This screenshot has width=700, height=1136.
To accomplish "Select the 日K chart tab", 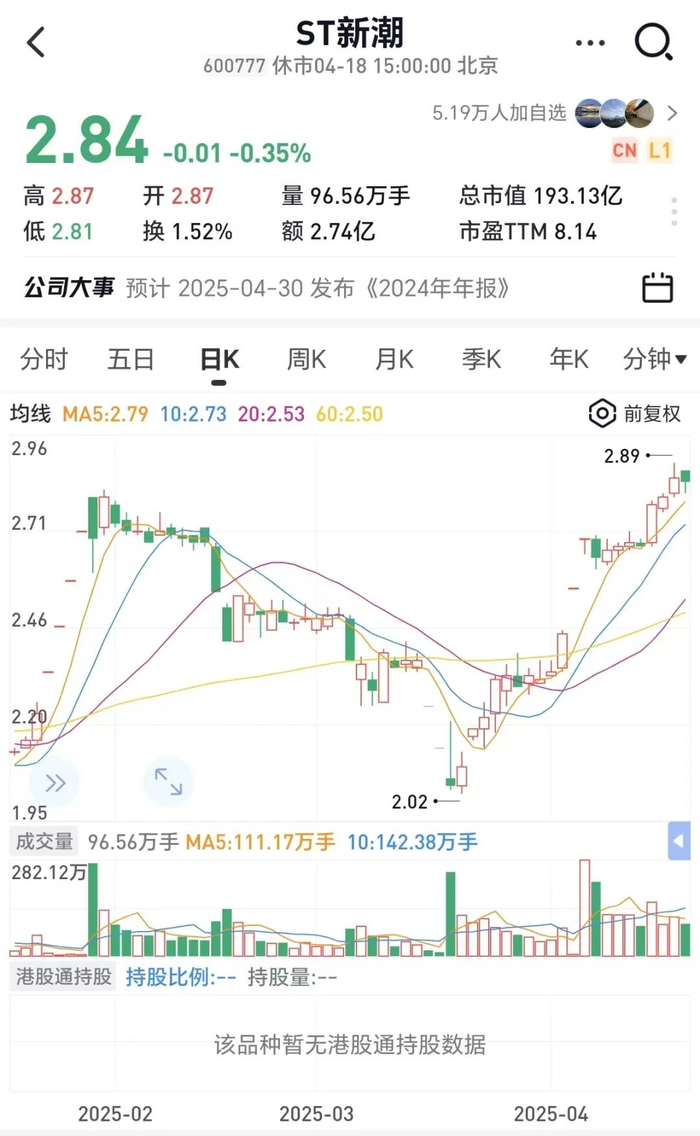I will pyautogui.click(x=219, y=359).
